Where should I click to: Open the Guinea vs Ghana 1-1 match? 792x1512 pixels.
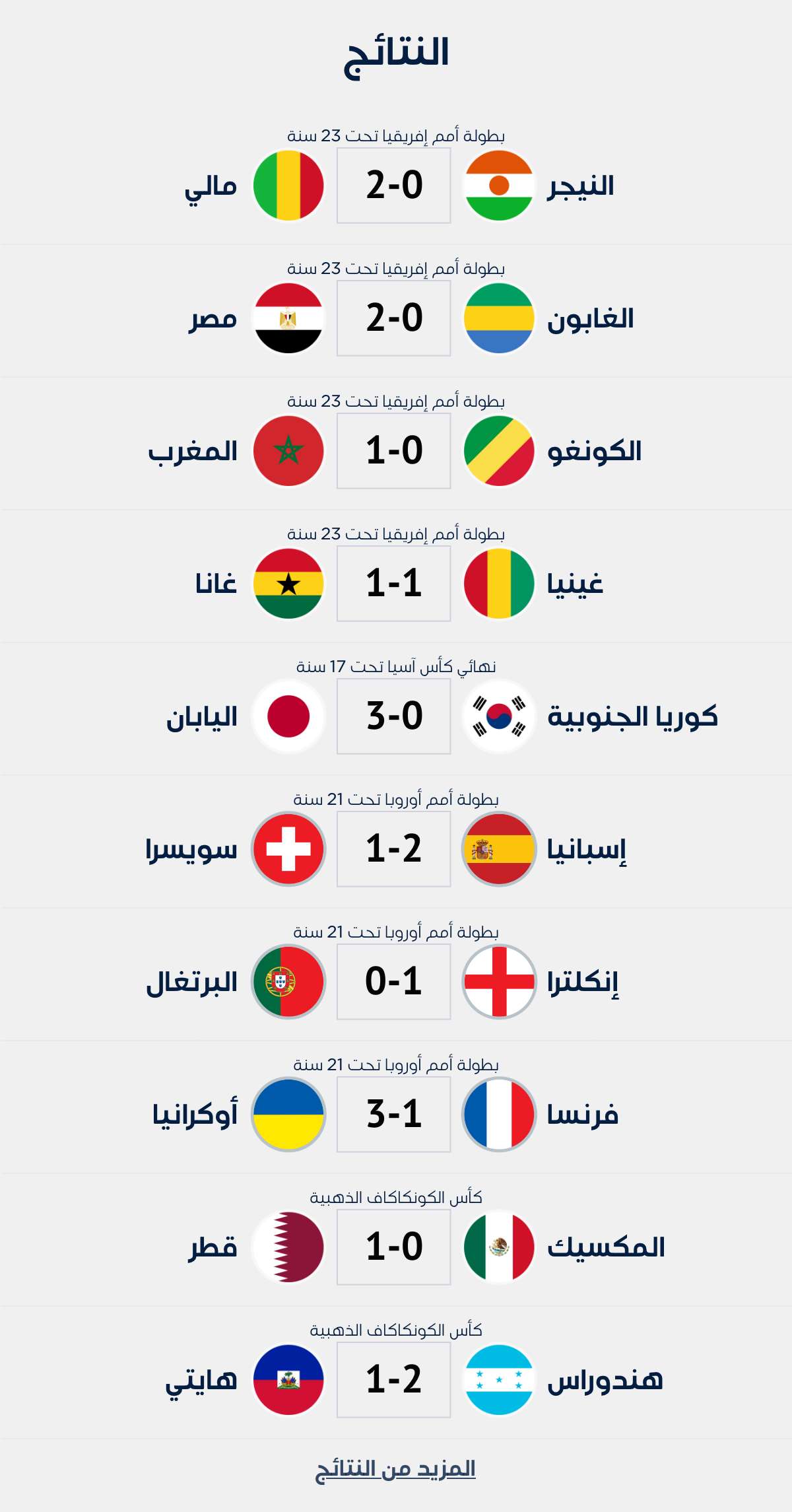394,584
